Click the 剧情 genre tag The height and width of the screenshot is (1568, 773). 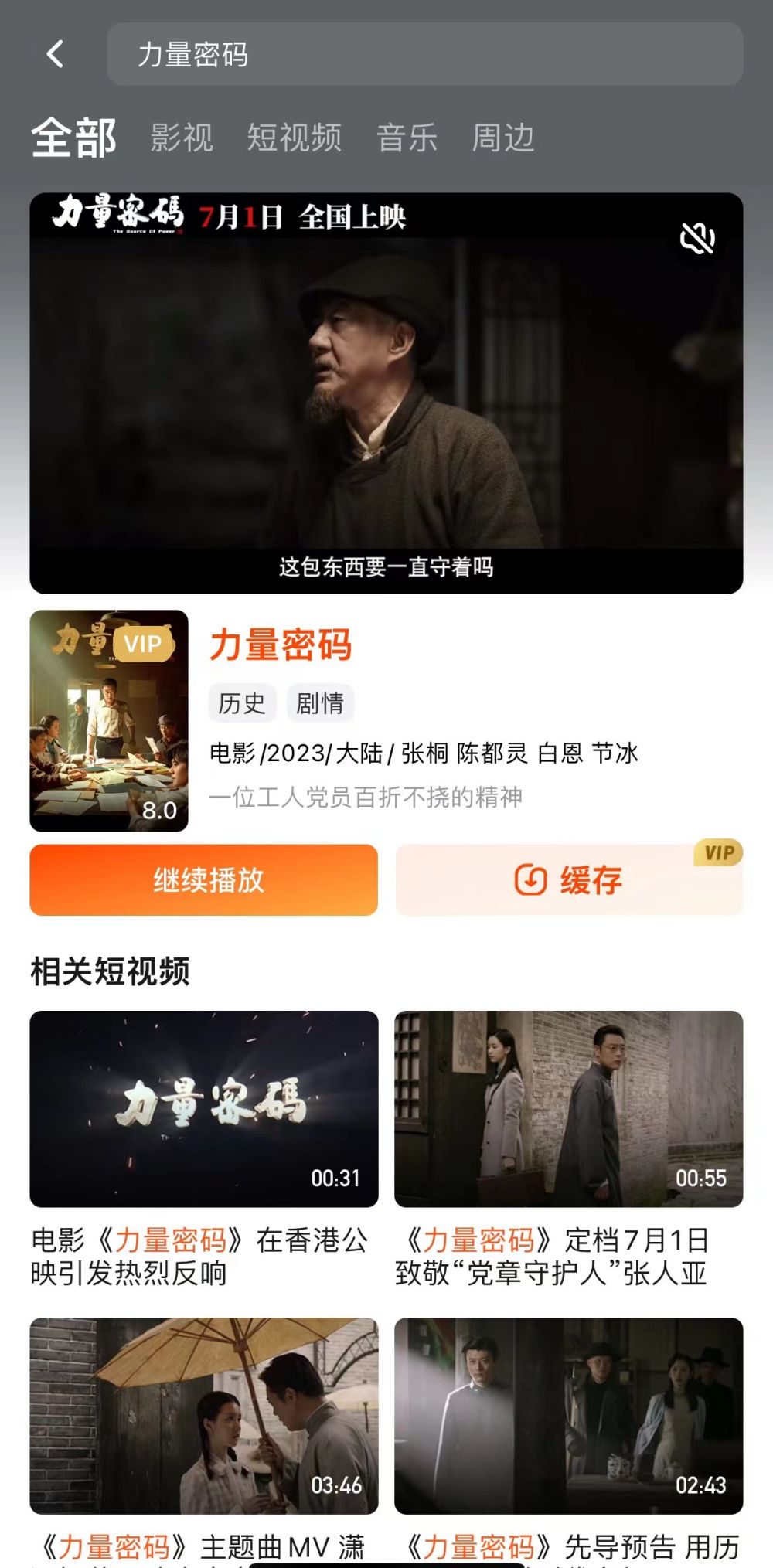(321, 704)
